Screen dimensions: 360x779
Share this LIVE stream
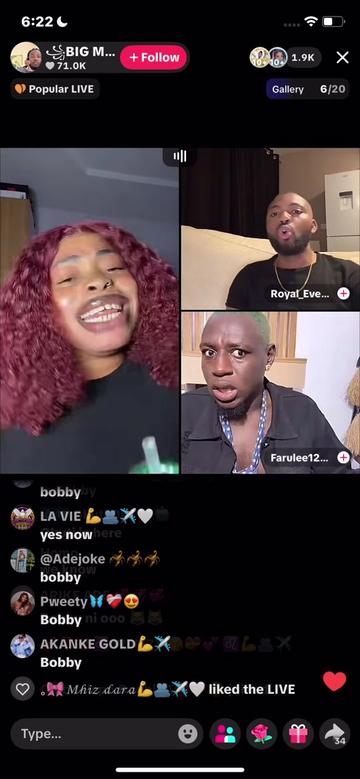(335, 734)
